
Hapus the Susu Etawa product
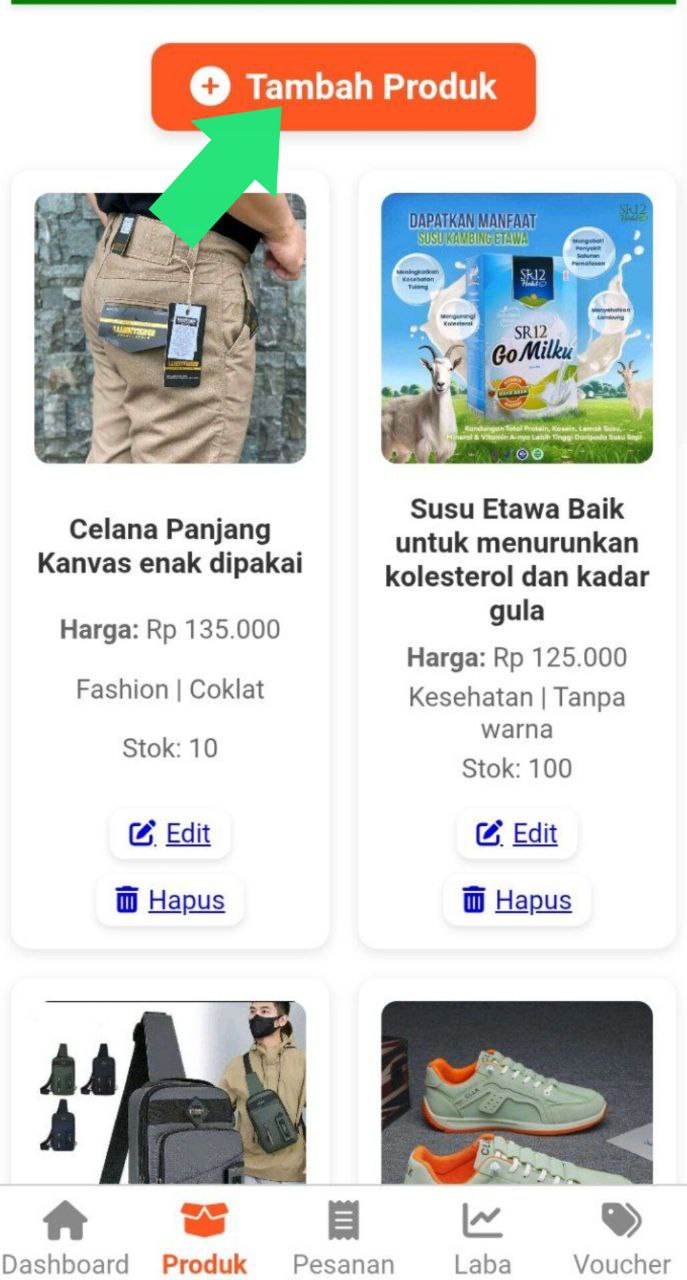pyautogui.click(x=517, y=900)
